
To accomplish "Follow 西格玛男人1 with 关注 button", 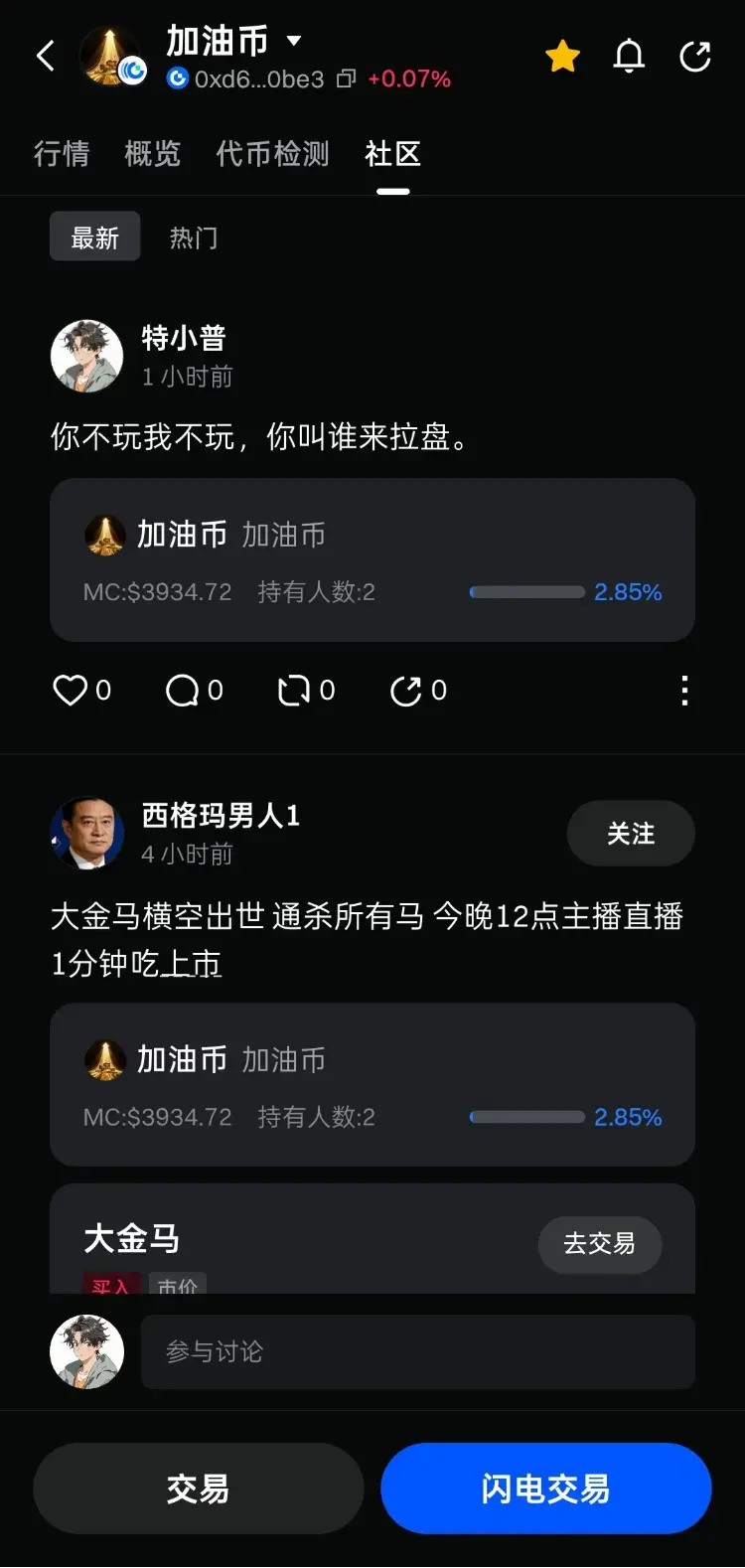I will point(631,834).
